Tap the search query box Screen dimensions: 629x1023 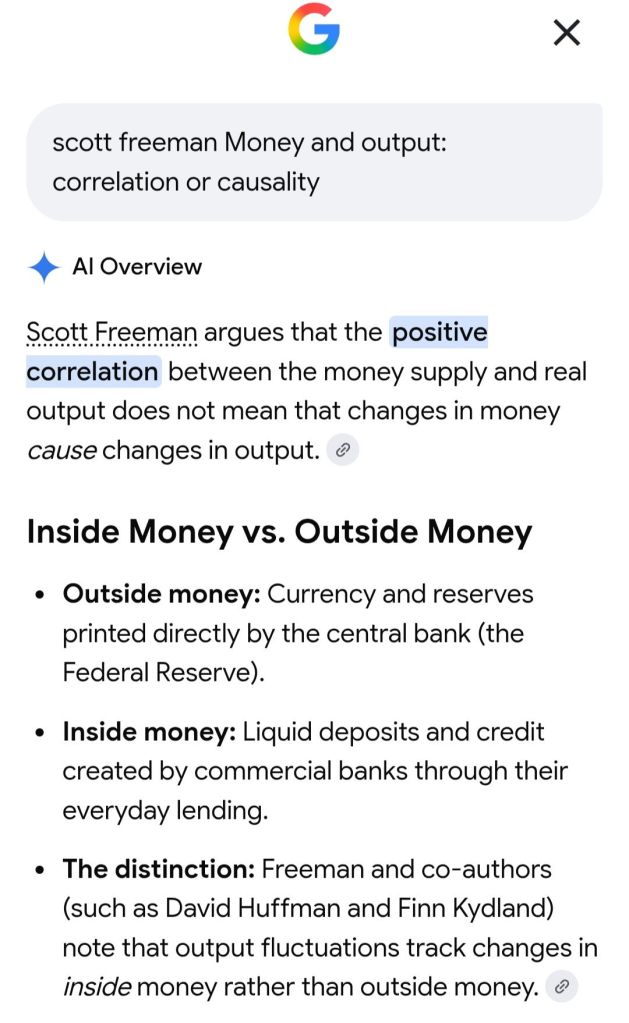(x=314, y=162)
